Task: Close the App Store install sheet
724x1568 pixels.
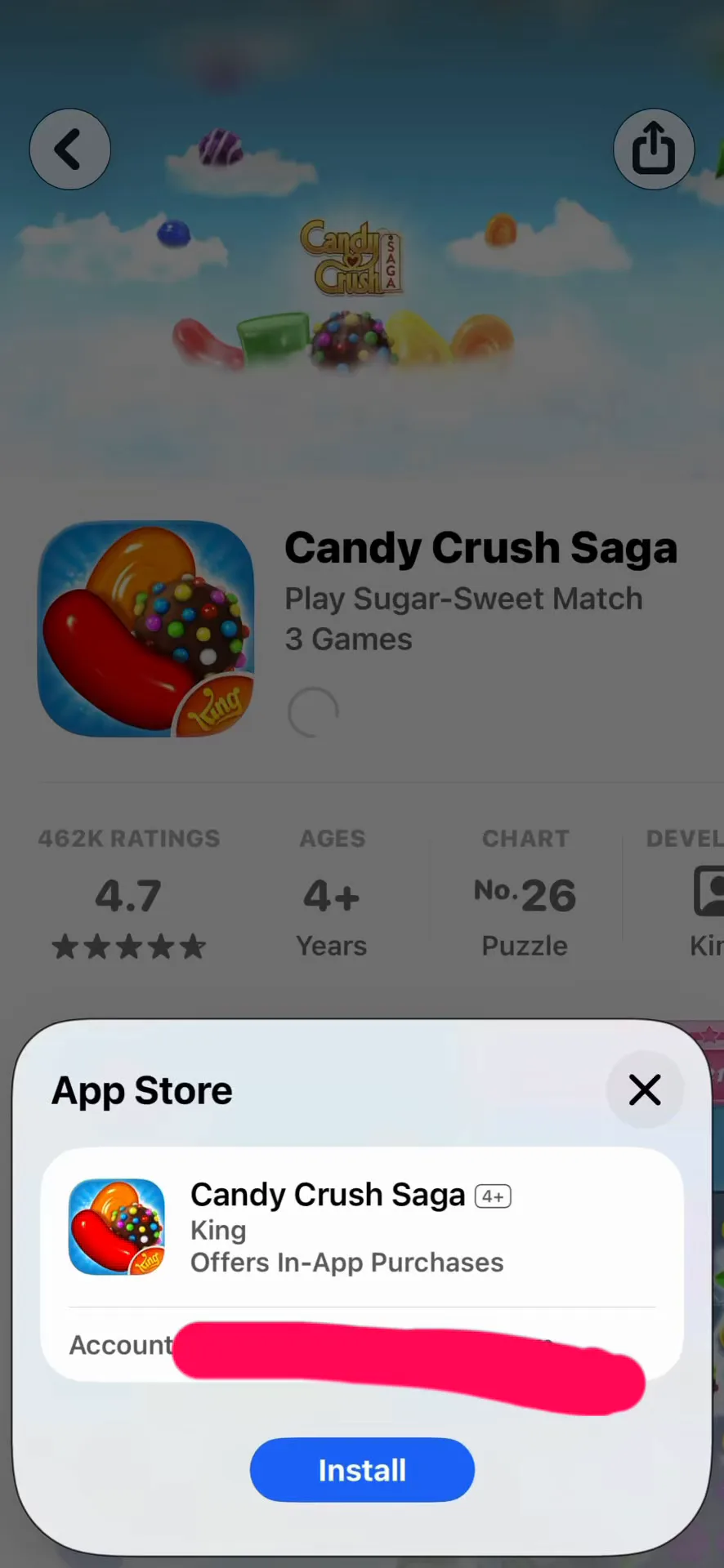Action: pos(645,1089)
